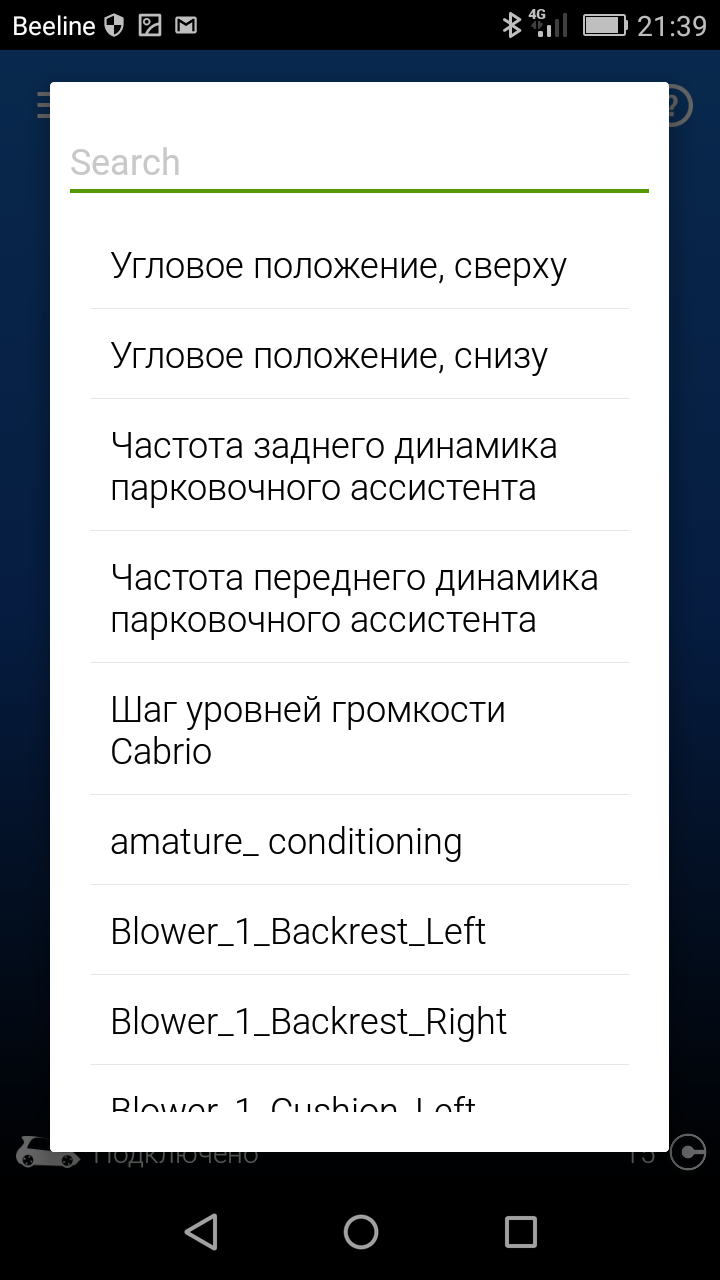
Task: Choose Частота переднего динамика парковочного ассистента
Action: tap(359, 598)
